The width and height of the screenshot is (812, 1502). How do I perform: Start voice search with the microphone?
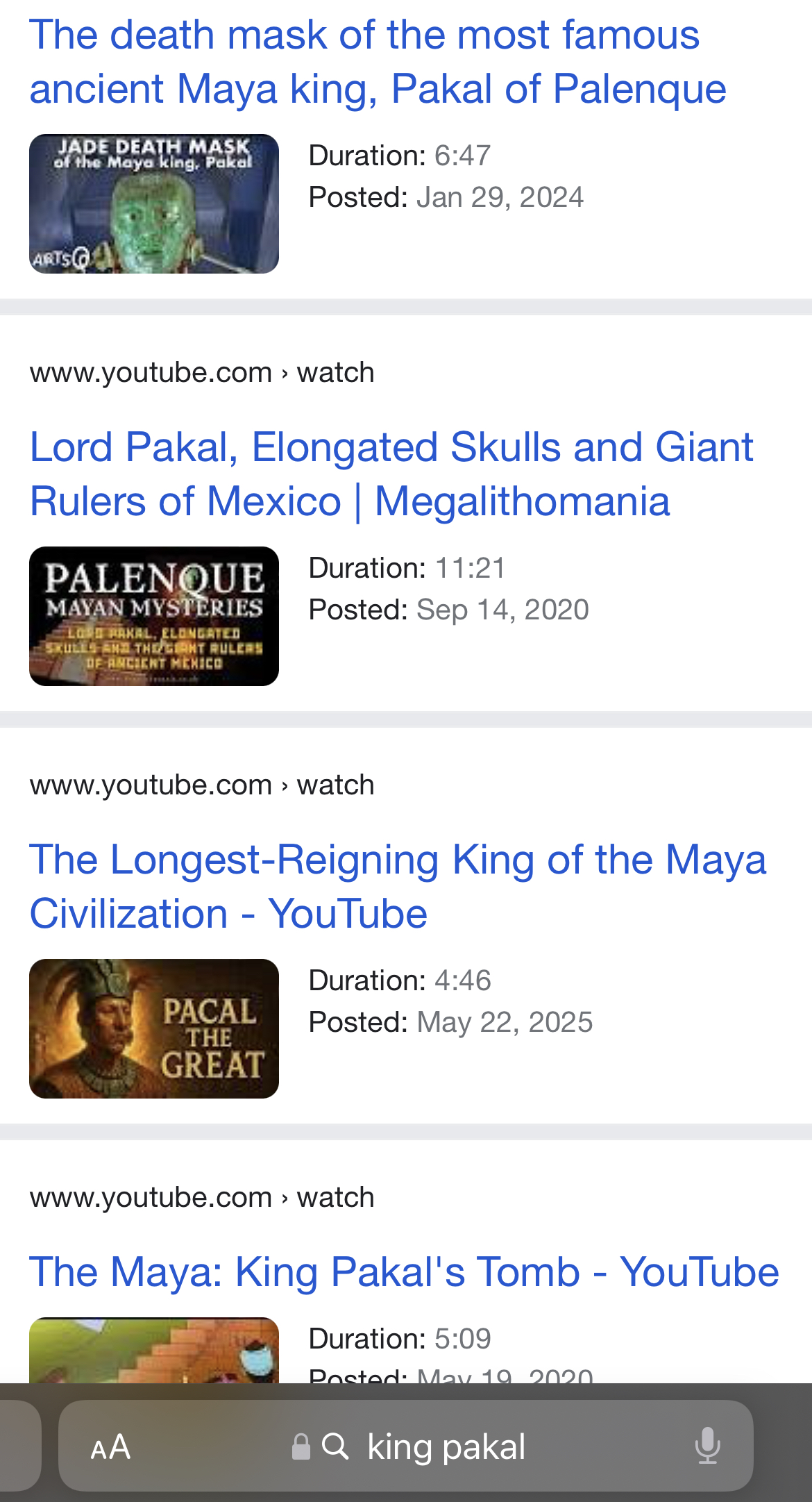(x=707, y=1446)
